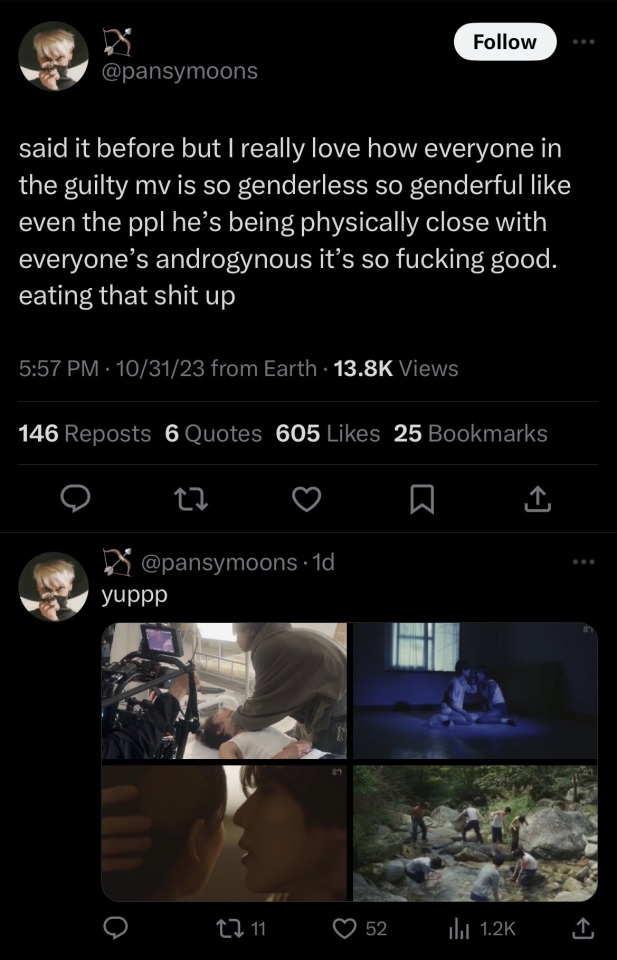This screenshot has height=960, width=617.
Task: Open @pansymoons profile picture on main tweet
Action: coord(54,55)
